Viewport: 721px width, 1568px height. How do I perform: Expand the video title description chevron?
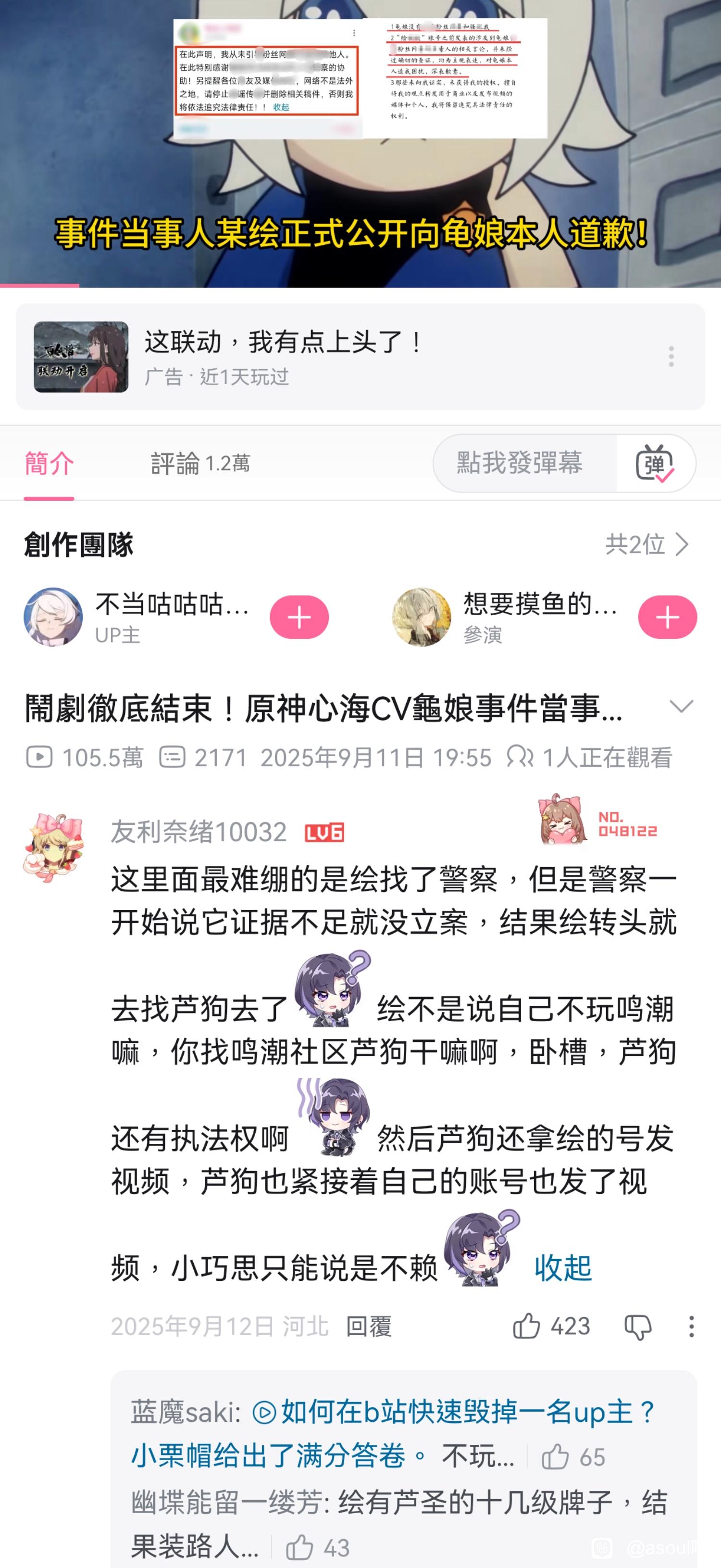pyautogui.click(x=681, y=707)
